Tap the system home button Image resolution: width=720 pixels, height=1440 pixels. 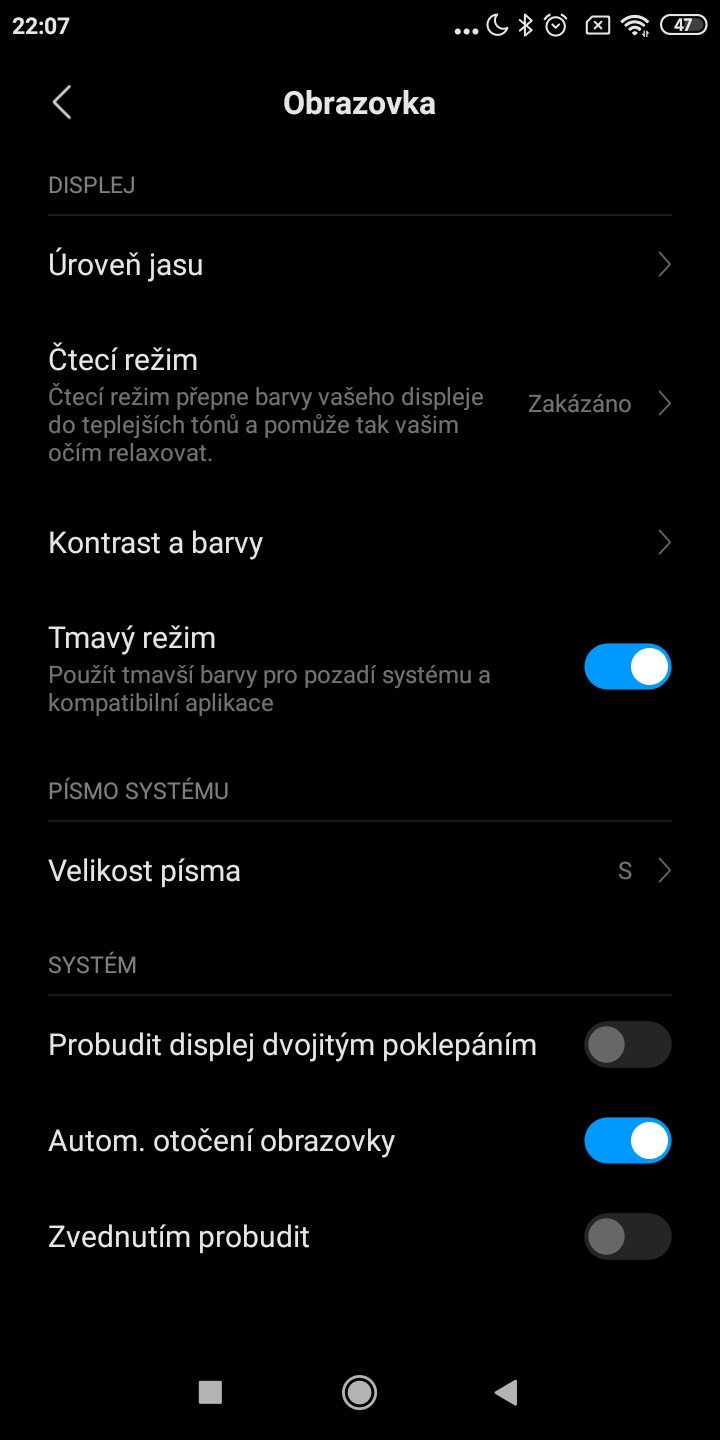[x=359, y=1392]
